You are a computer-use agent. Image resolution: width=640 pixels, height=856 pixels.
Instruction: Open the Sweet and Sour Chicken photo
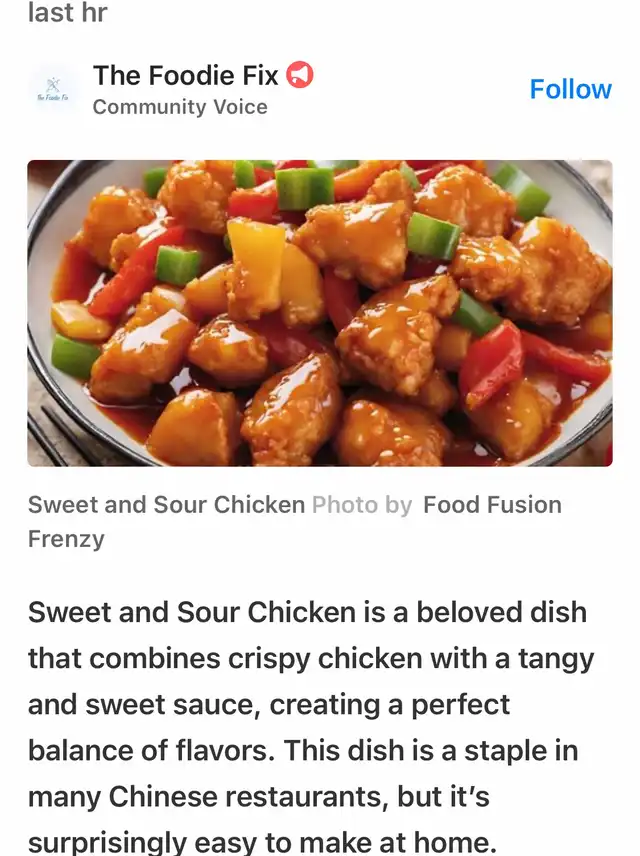pyautogui.click(x=319, y=312)
